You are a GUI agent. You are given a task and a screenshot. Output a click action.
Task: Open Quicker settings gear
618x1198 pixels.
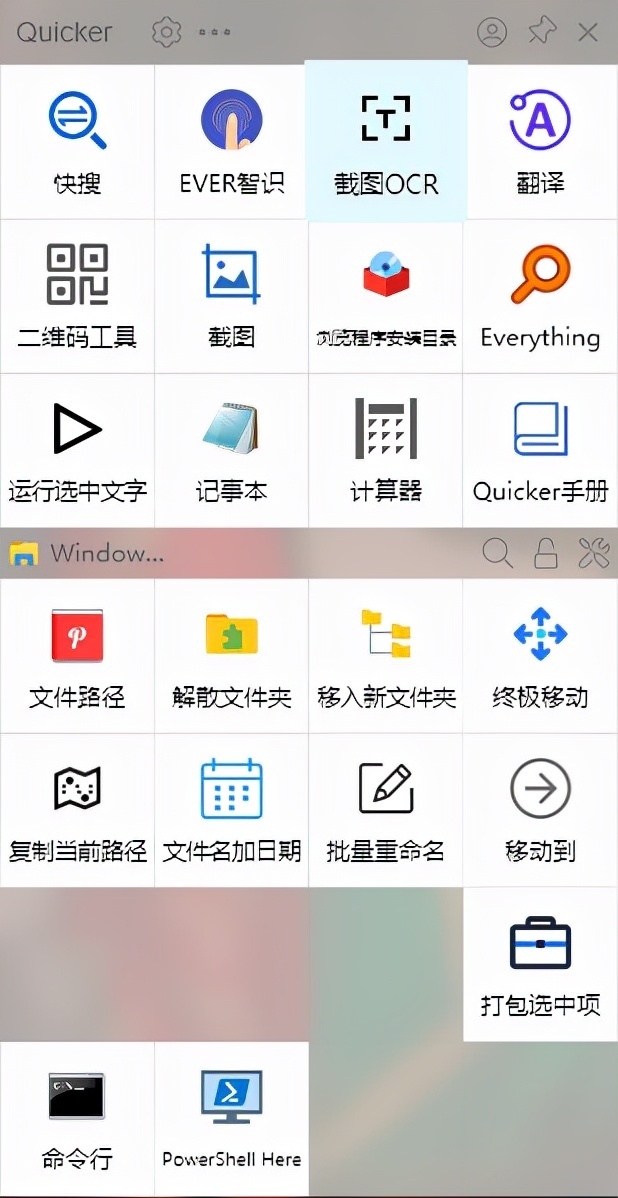pos(166,32)
